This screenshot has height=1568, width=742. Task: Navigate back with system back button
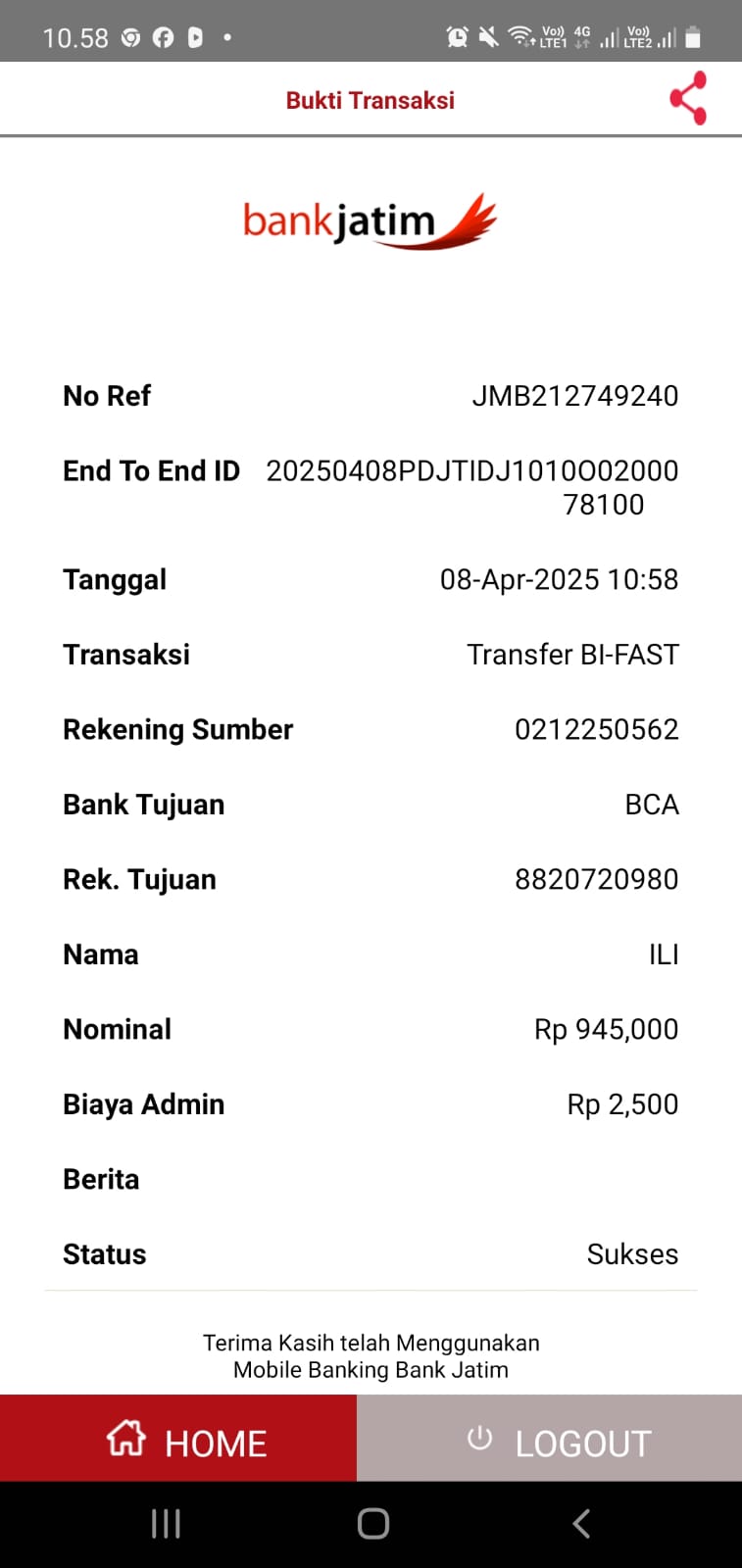[x=580, y=1524]
